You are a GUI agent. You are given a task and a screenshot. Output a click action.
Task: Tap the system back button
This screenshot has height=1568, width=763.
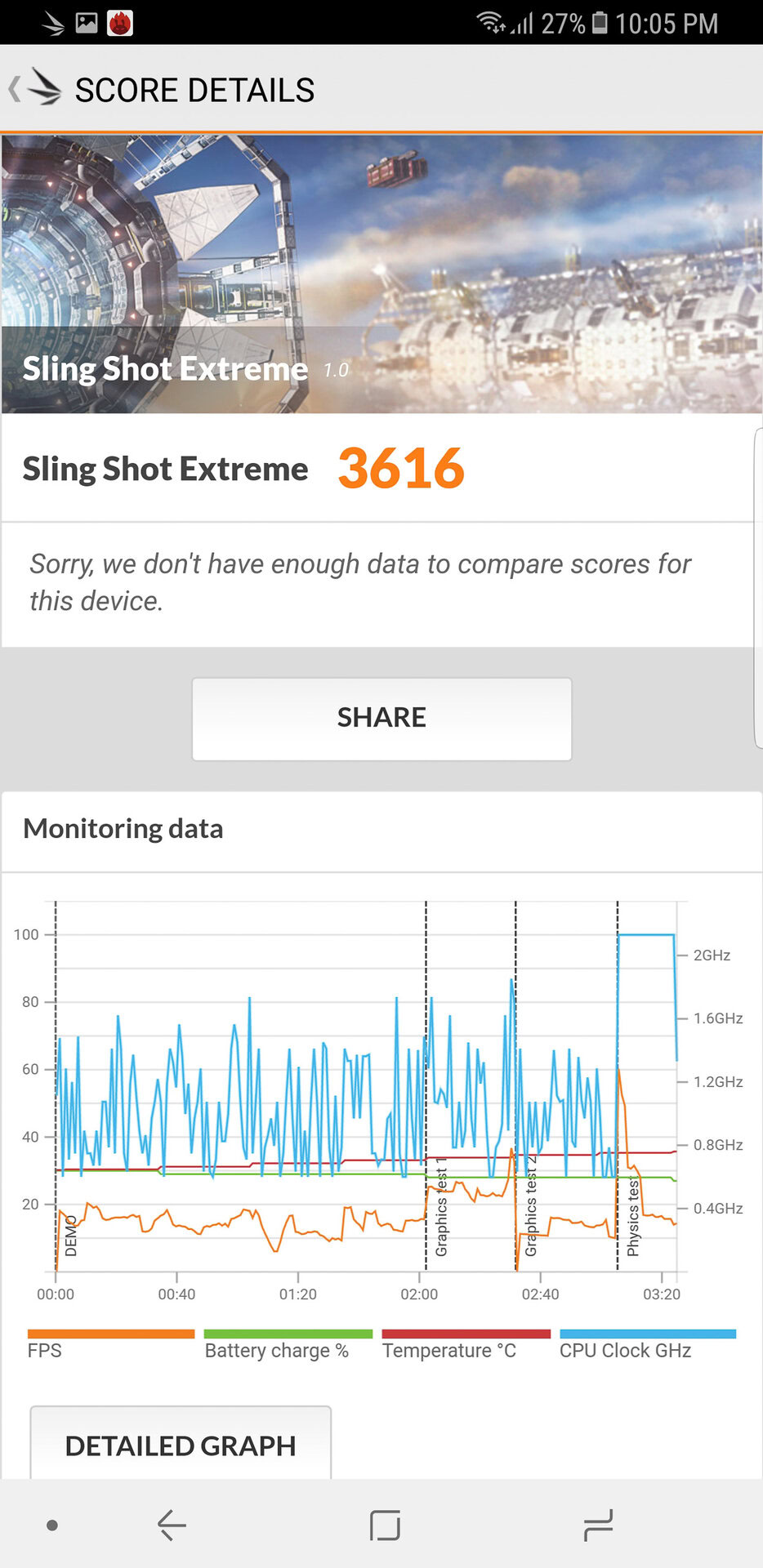coord(172,1525)
